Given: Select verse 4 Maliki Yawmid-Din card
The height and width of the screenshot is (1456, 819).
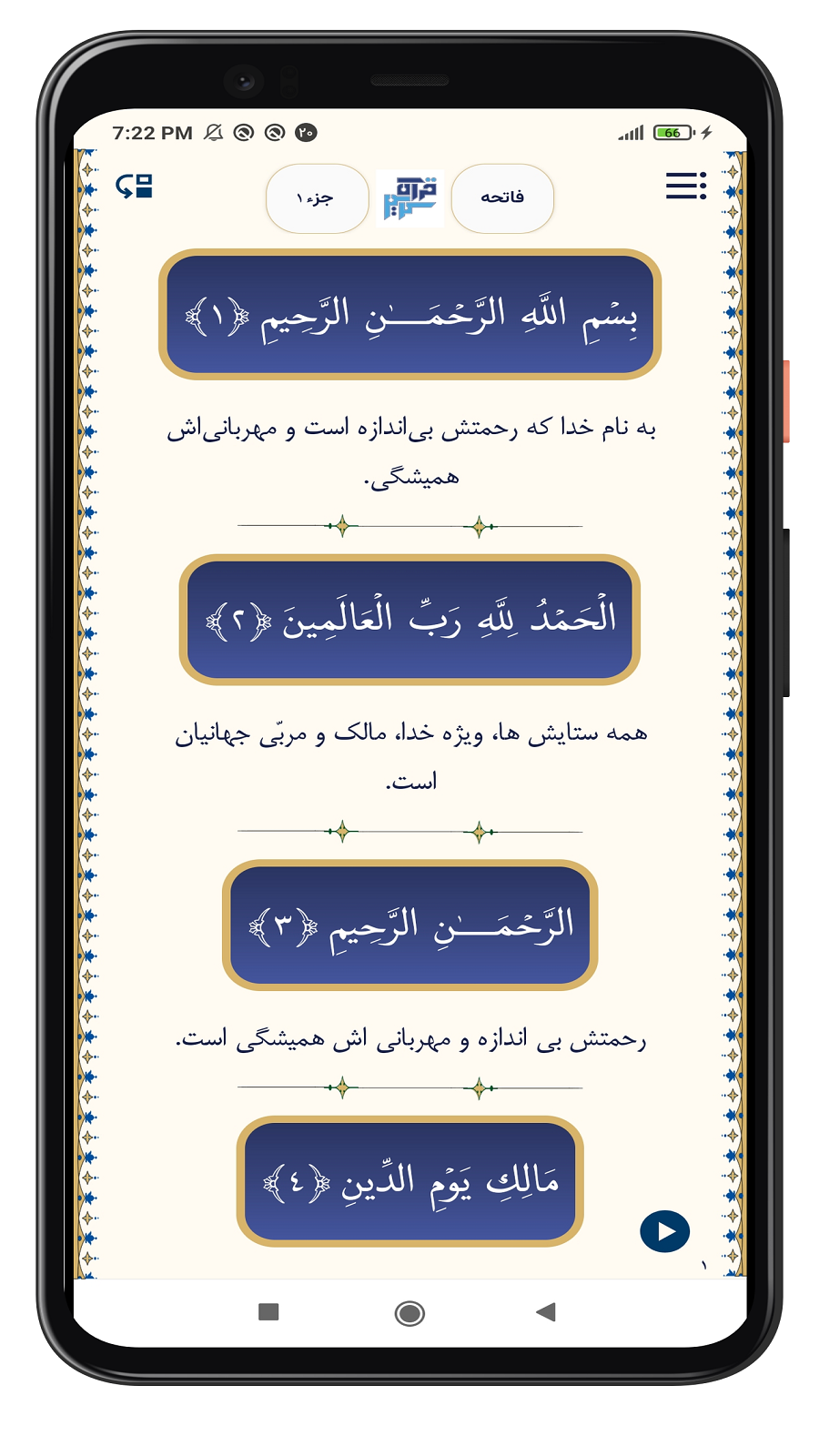Looking at the screenshot, I should [409, 1181].
